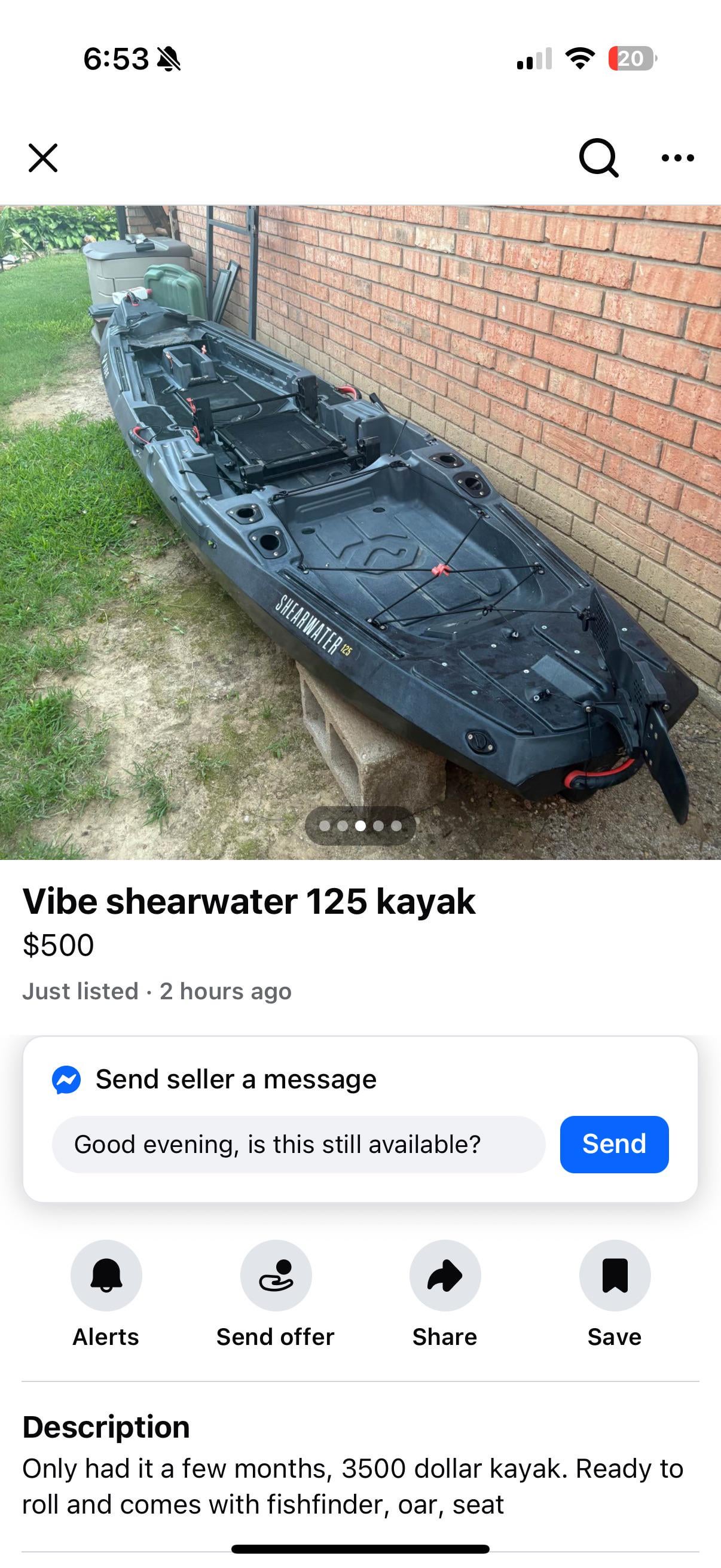Turn on Alerts for this listing
This screenshot has height=1568, width=721.
pyautogui.click(x=106, y=1275)
